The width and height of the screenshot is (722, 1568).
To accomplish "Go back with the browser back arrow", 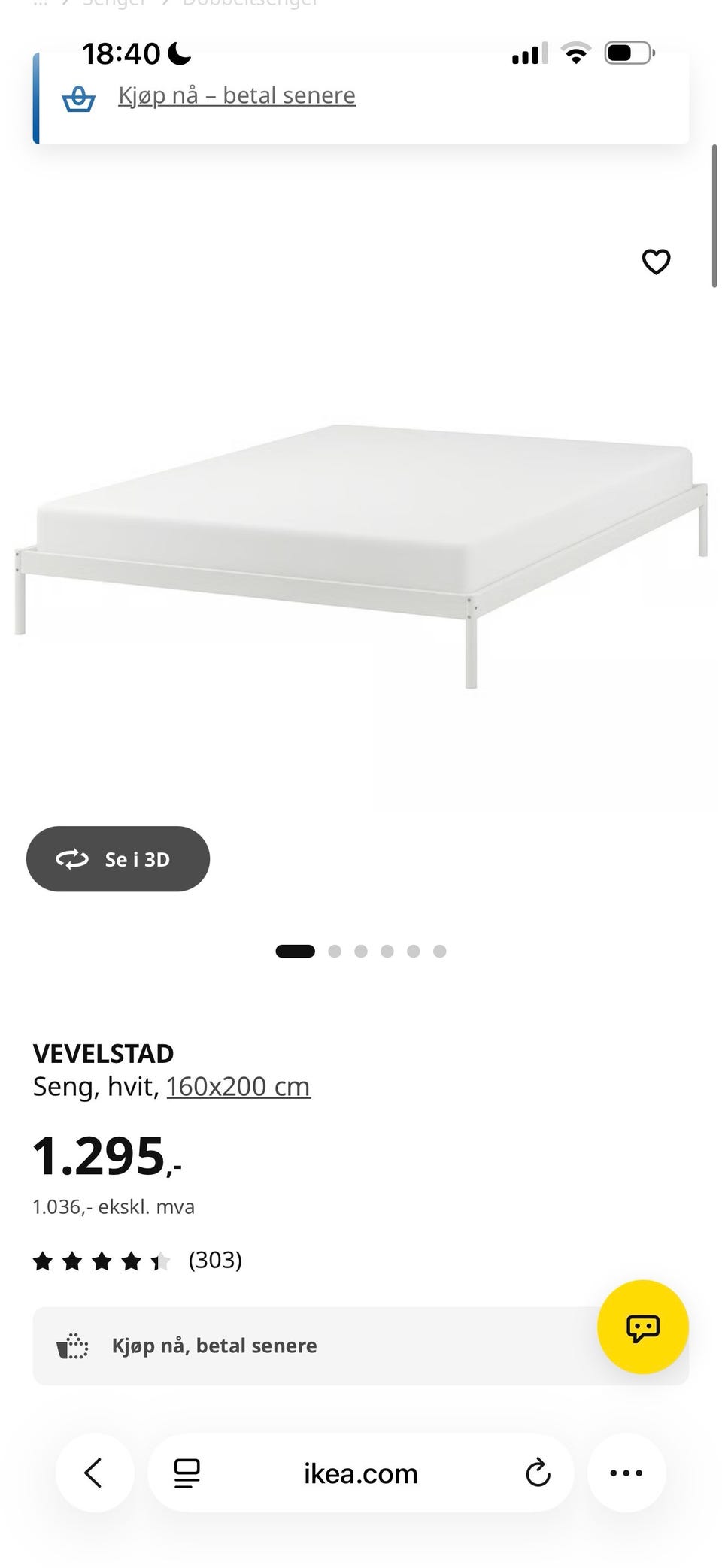I will pyautogui.click(x=94, y=1473).
